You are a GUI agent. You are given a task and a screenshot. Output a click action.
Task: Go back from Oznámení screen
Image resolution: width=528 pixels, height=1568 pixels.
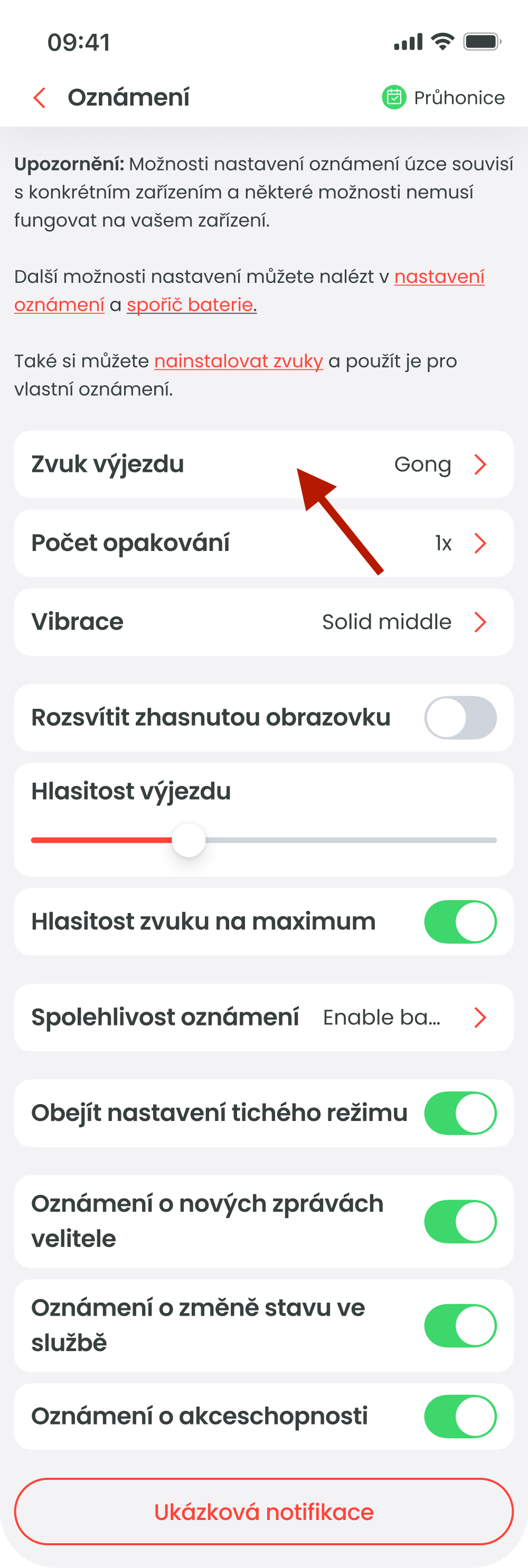[x=40, y=98]
